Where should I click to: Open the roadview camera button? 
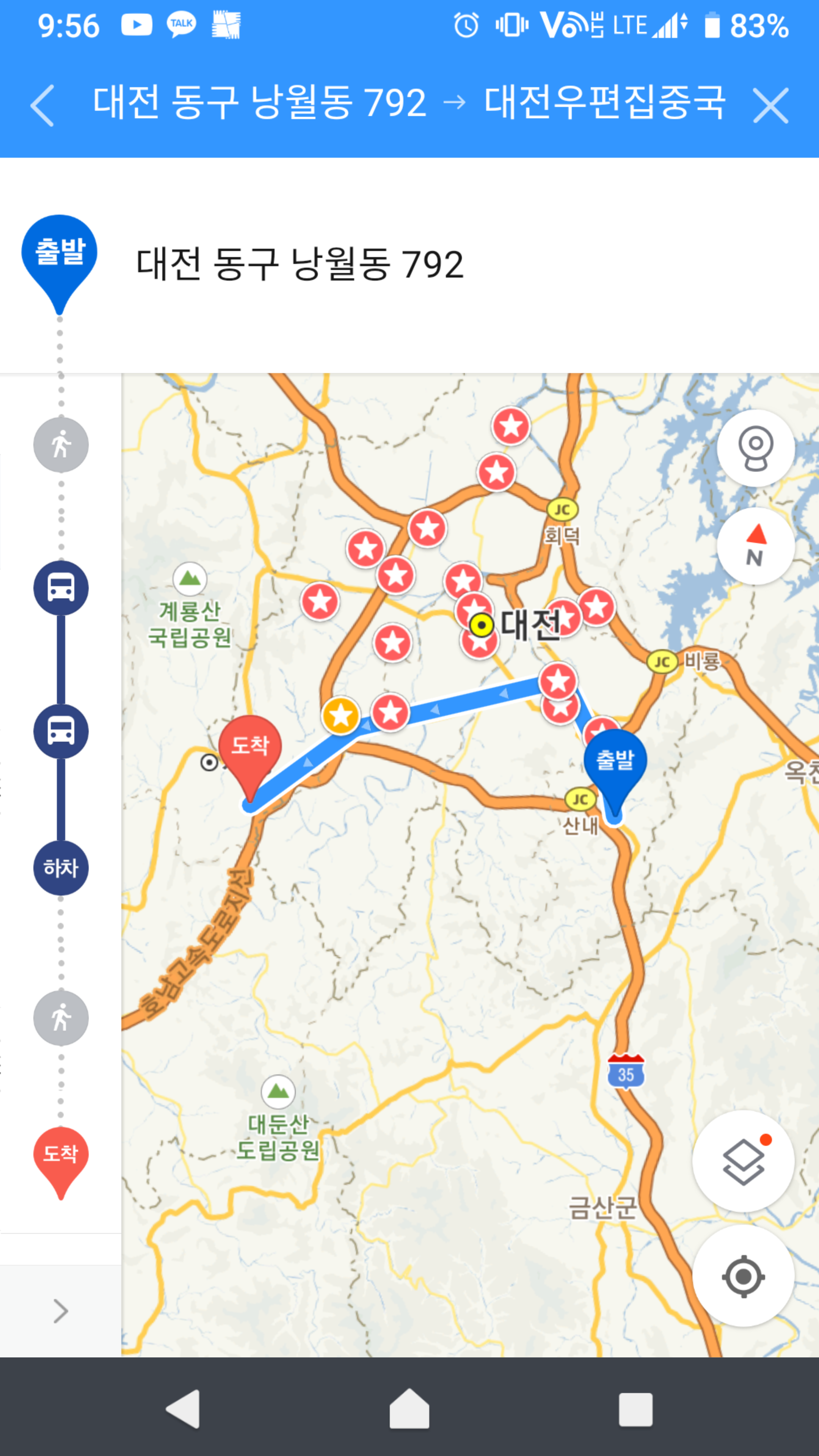(x=755, y=448)
